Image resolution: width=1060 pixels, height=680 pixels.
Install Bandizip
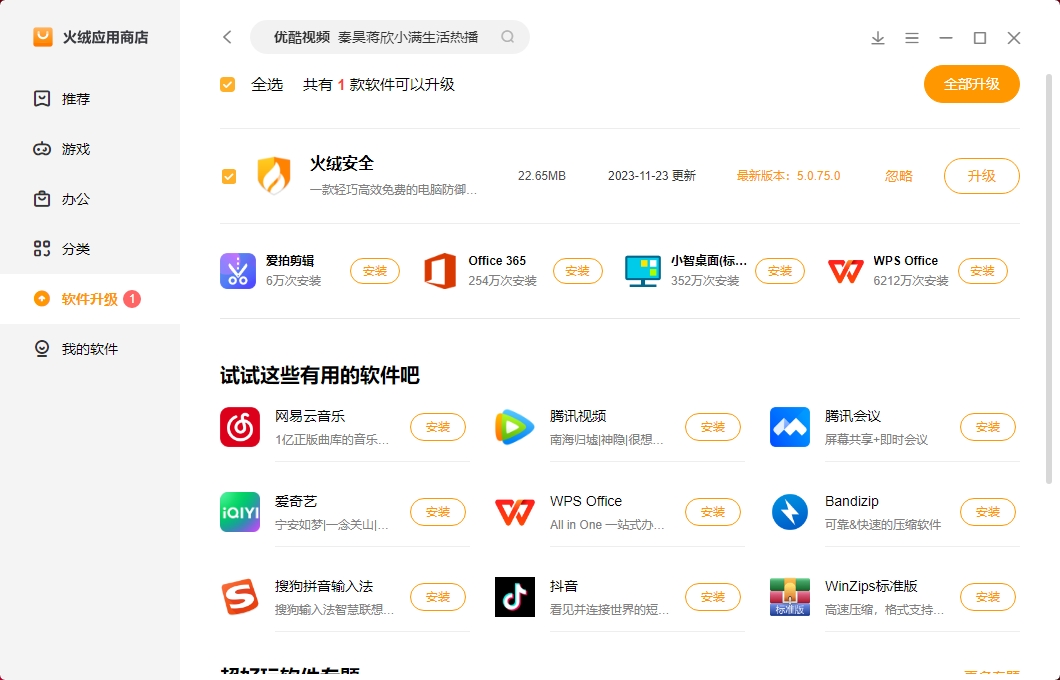click(x=987, y=512)
